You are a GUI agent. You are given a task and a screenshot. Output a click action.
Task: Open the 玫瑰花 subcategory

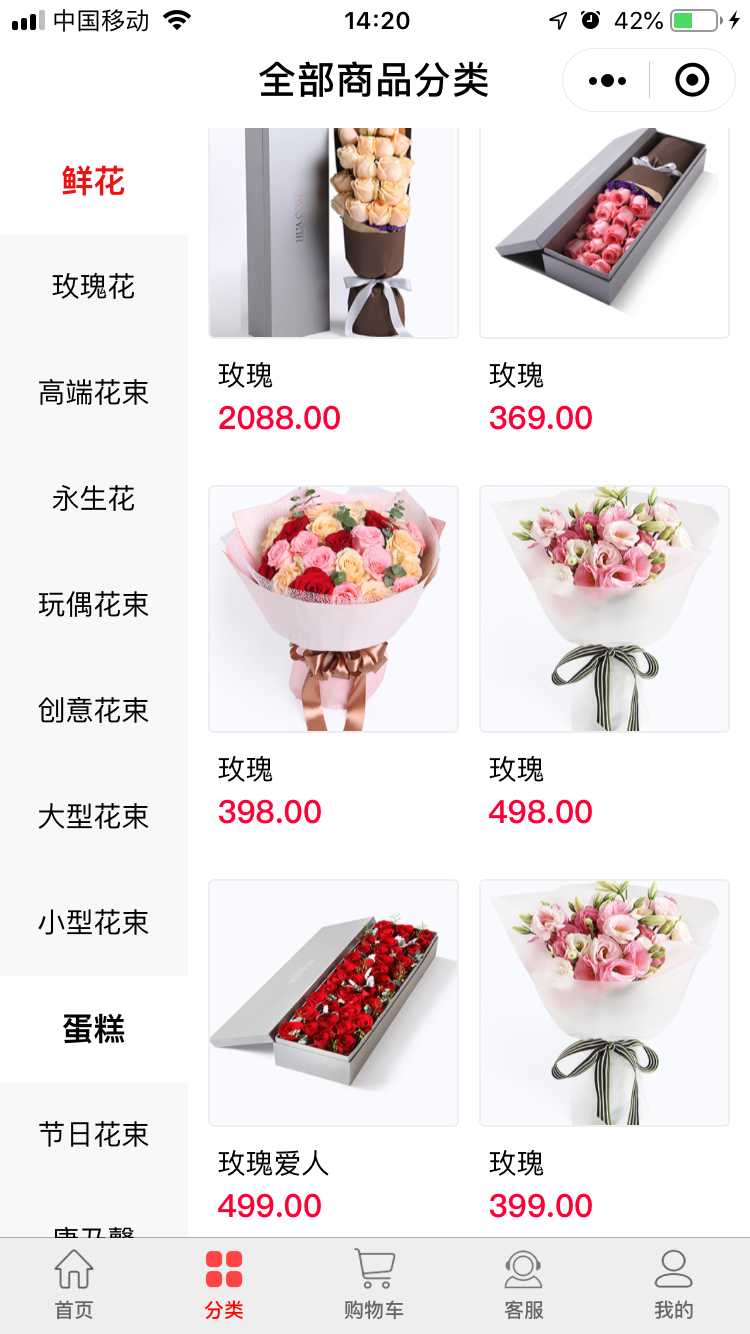click(93, 287)
